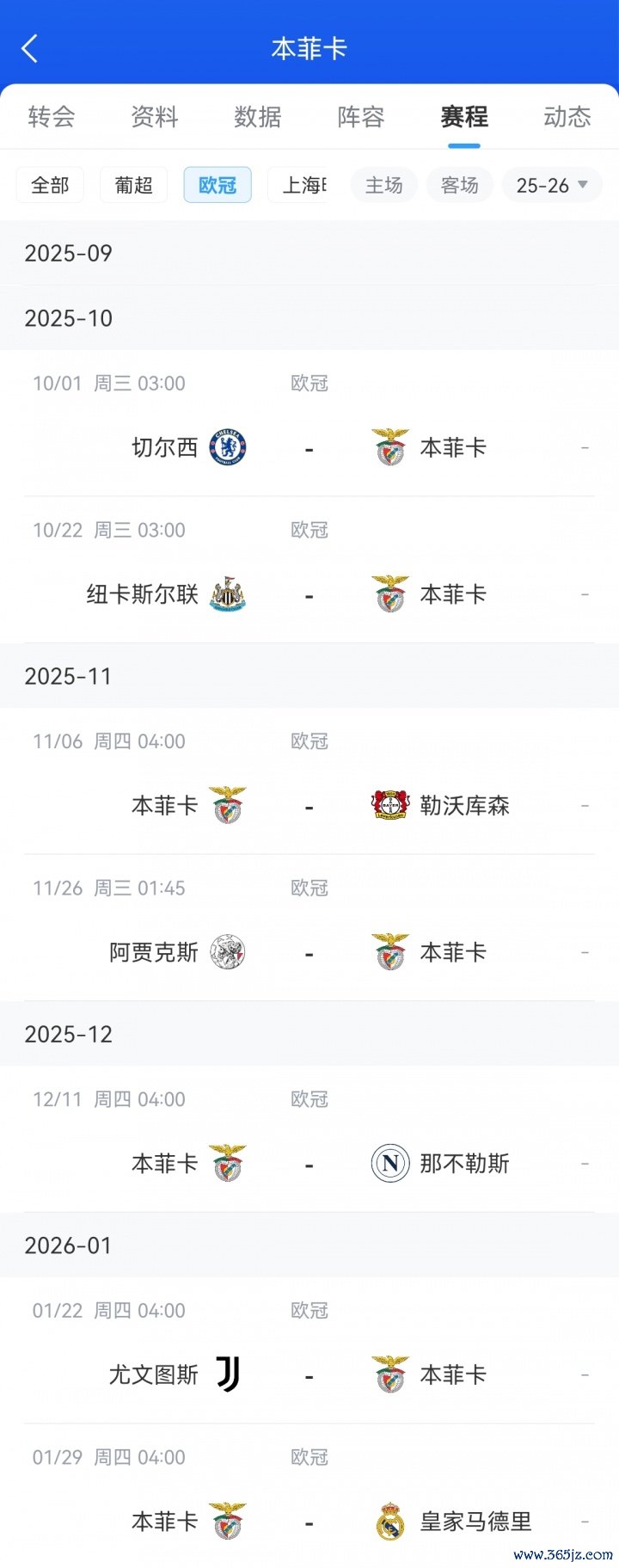Show only 客场 matches
The image size is (619, 1568).
pyautogui.click(x=459, y=185)
